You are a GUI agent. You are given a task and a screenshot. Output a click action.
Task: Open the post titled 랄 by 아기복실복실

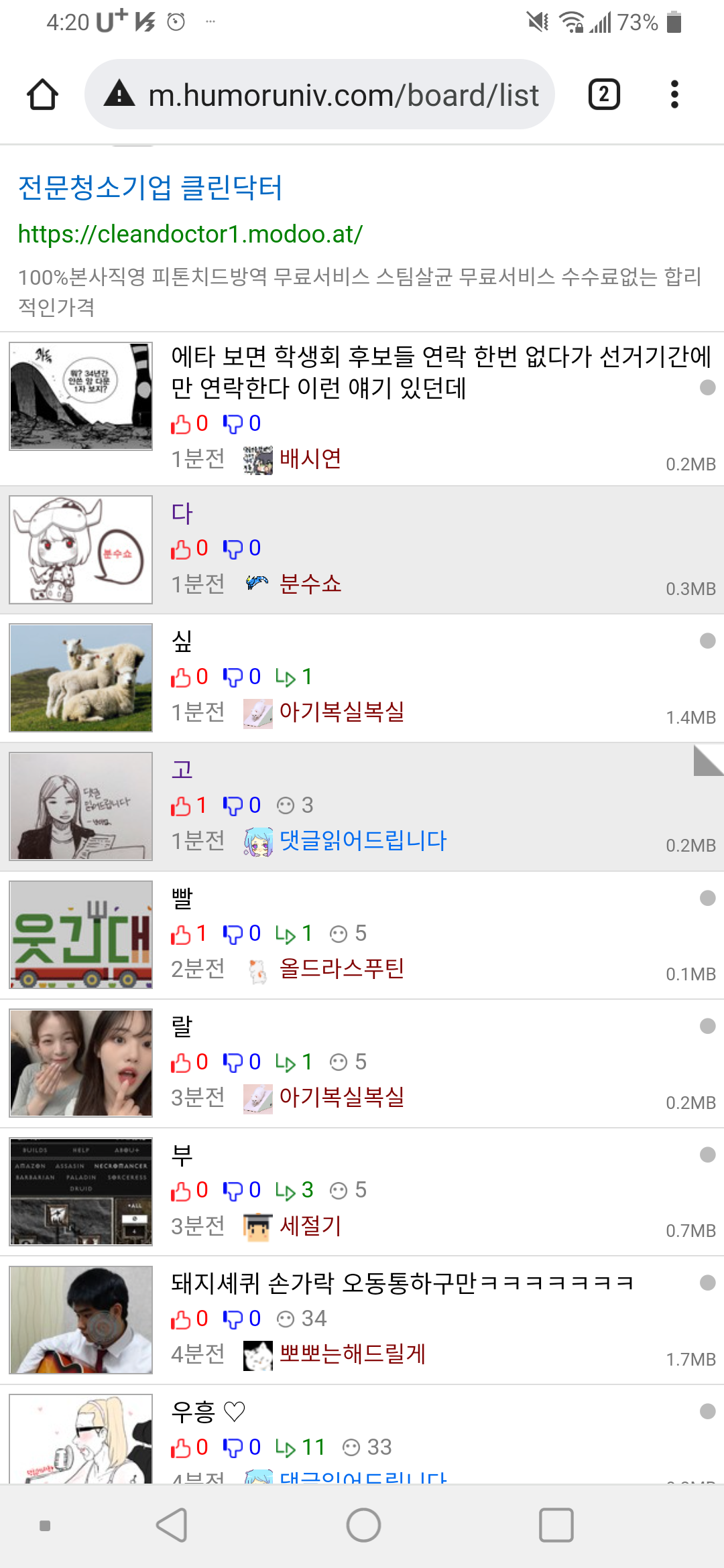(x=182, y=1027)
